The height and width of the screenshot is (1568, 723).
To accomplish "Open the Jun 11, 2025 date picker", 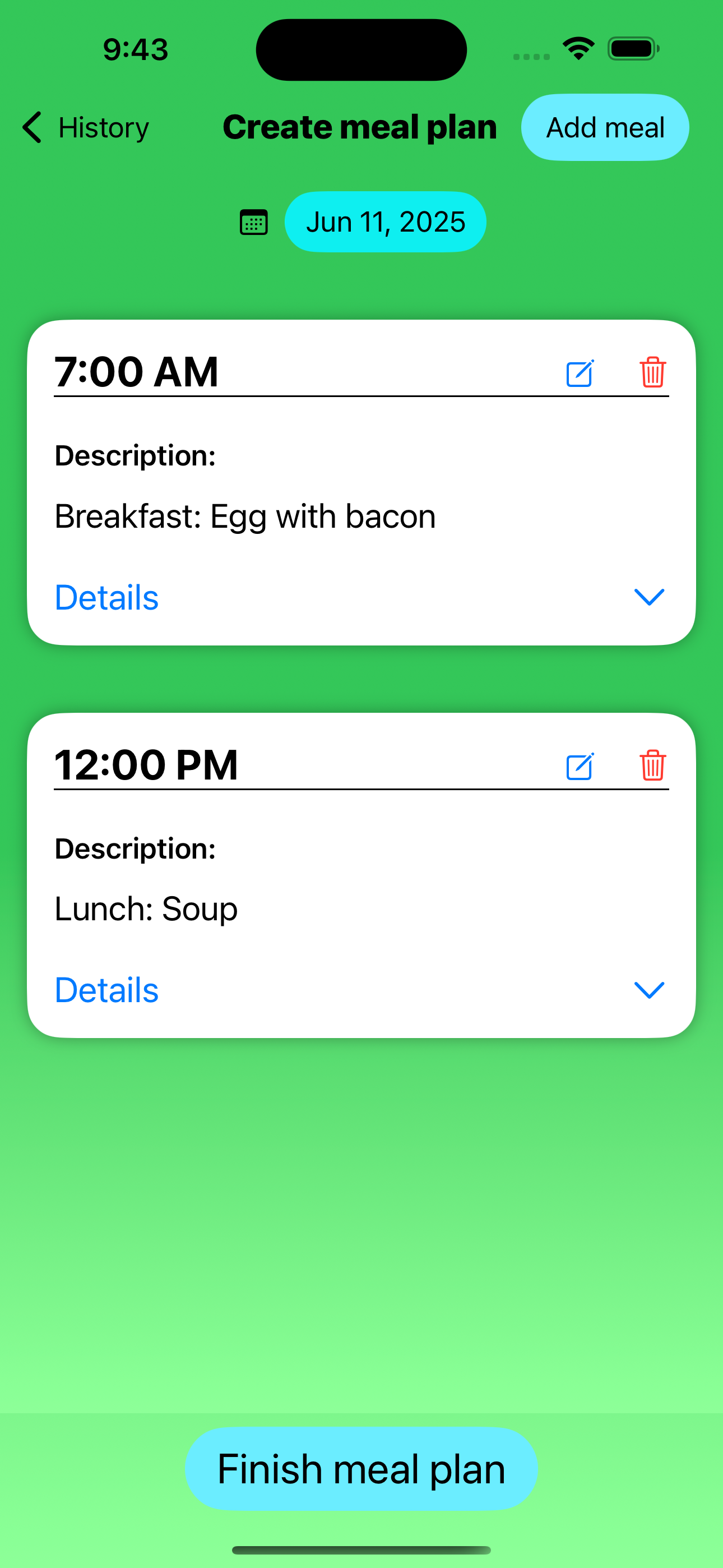I will [x=385, y=222].
